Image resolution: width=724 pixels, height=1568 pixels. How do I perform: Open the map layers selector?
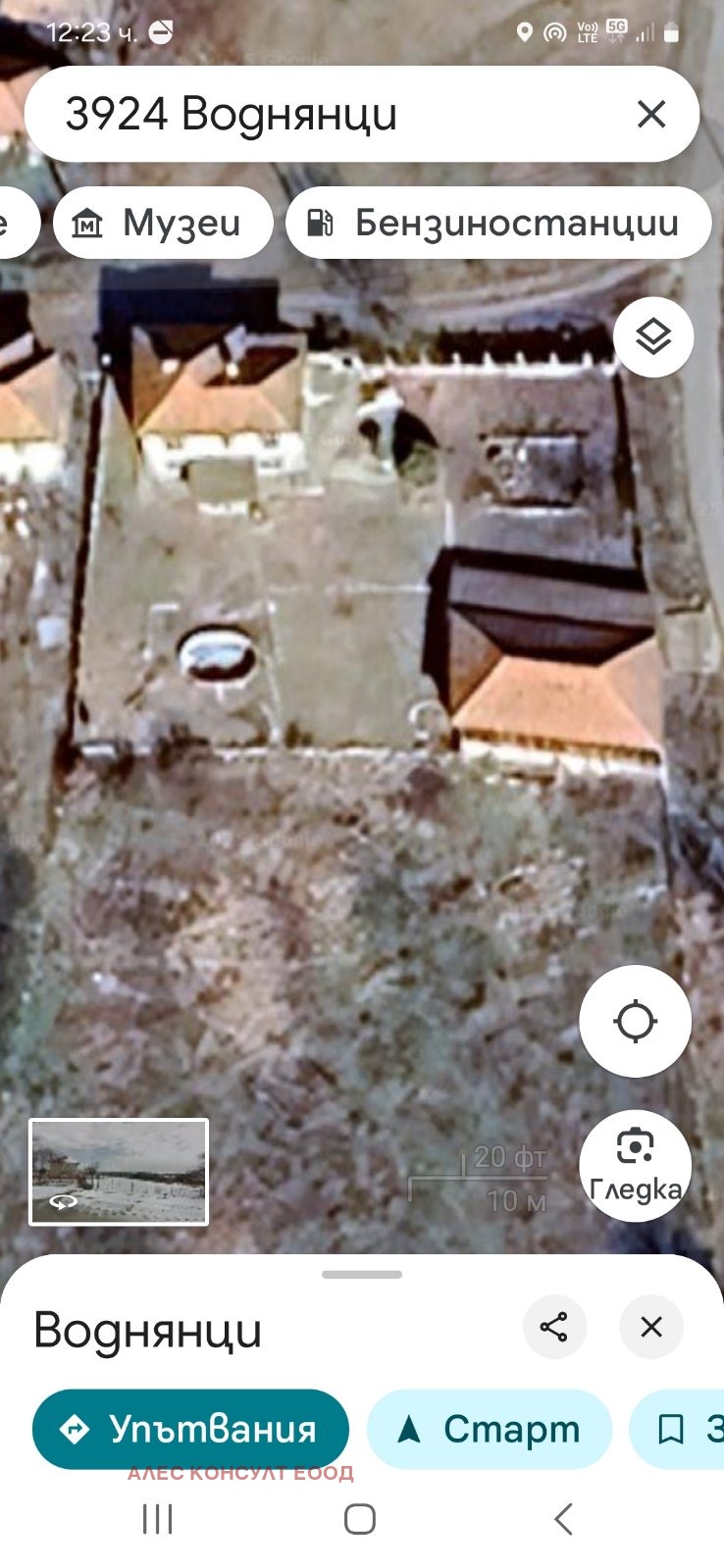coord(653,337)
